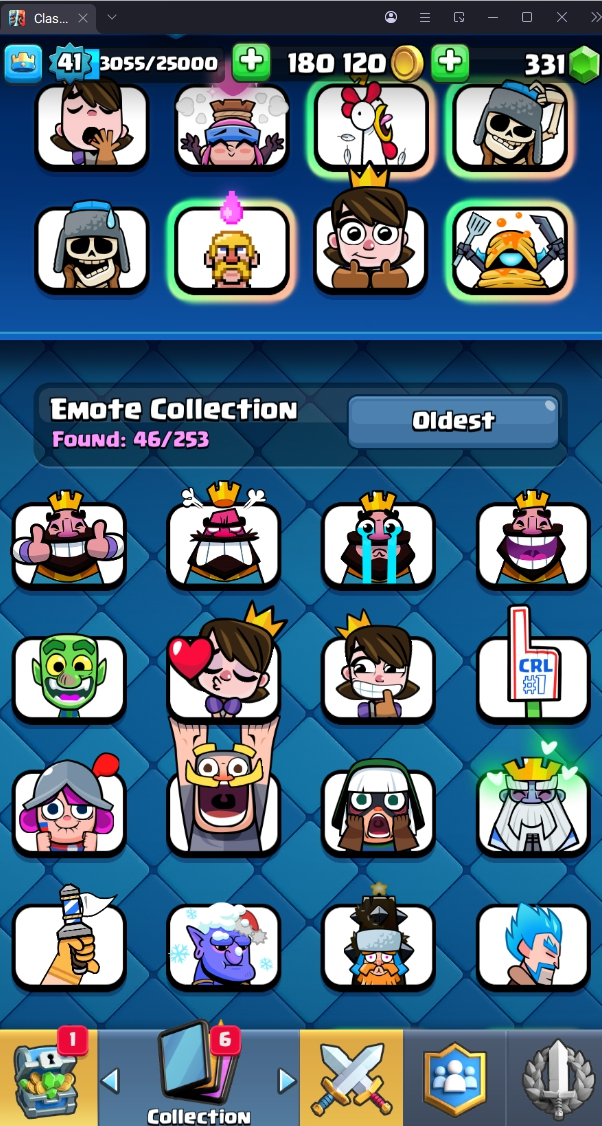Add more gold with the plus button

pos(451,62)
